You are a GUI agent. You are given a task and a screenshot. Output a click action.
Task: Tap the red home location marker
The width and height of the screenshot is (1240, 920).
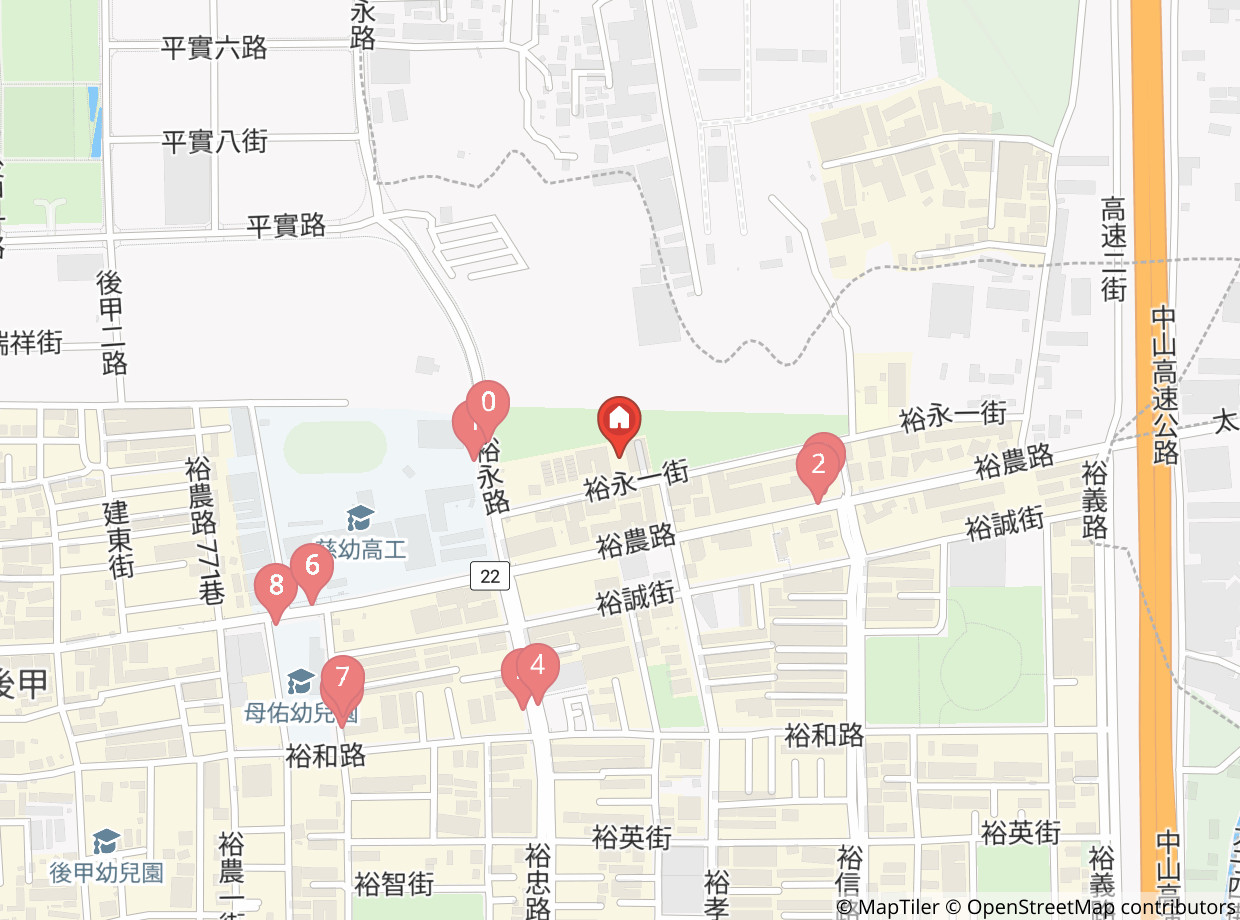coord(619,418)
